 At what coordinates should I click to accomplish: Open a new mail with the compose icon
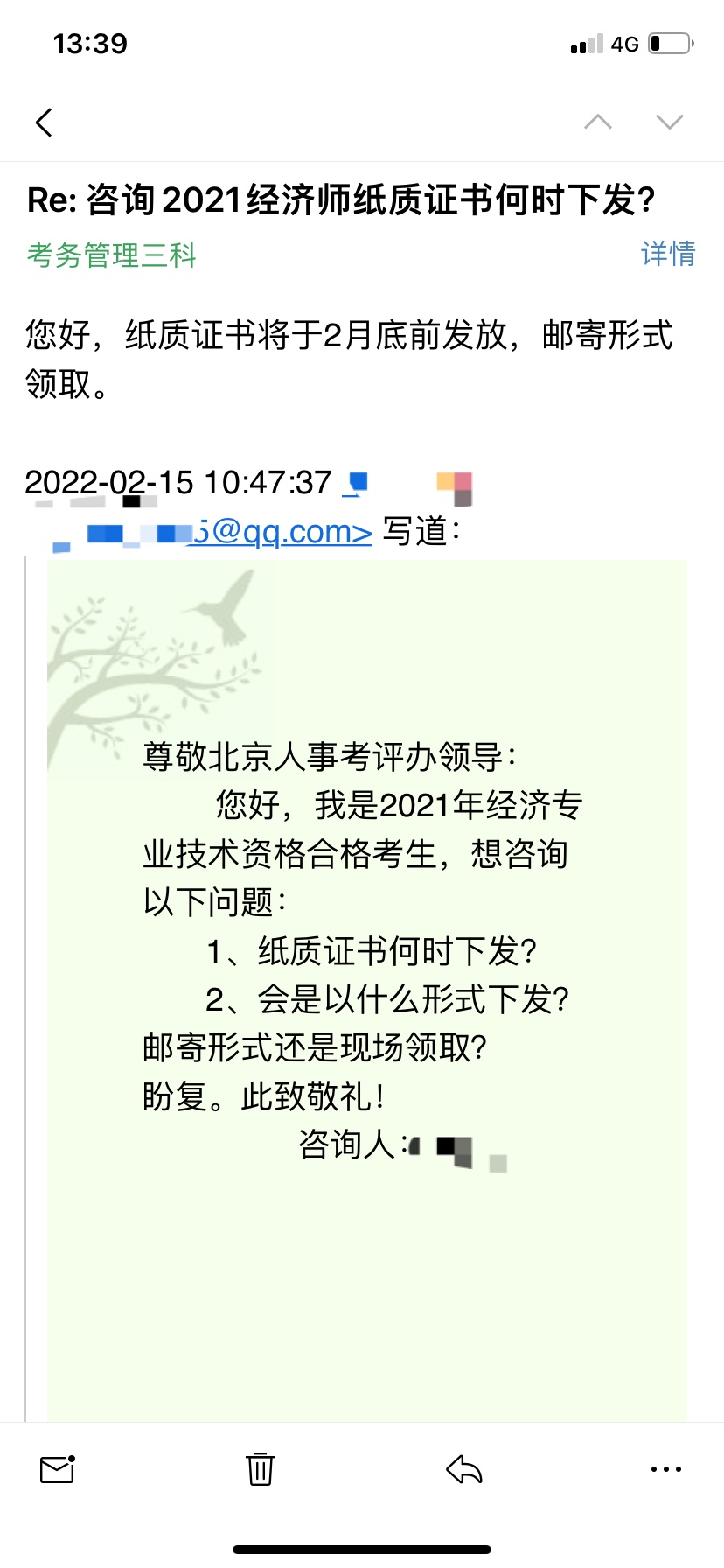point(58,1470)
